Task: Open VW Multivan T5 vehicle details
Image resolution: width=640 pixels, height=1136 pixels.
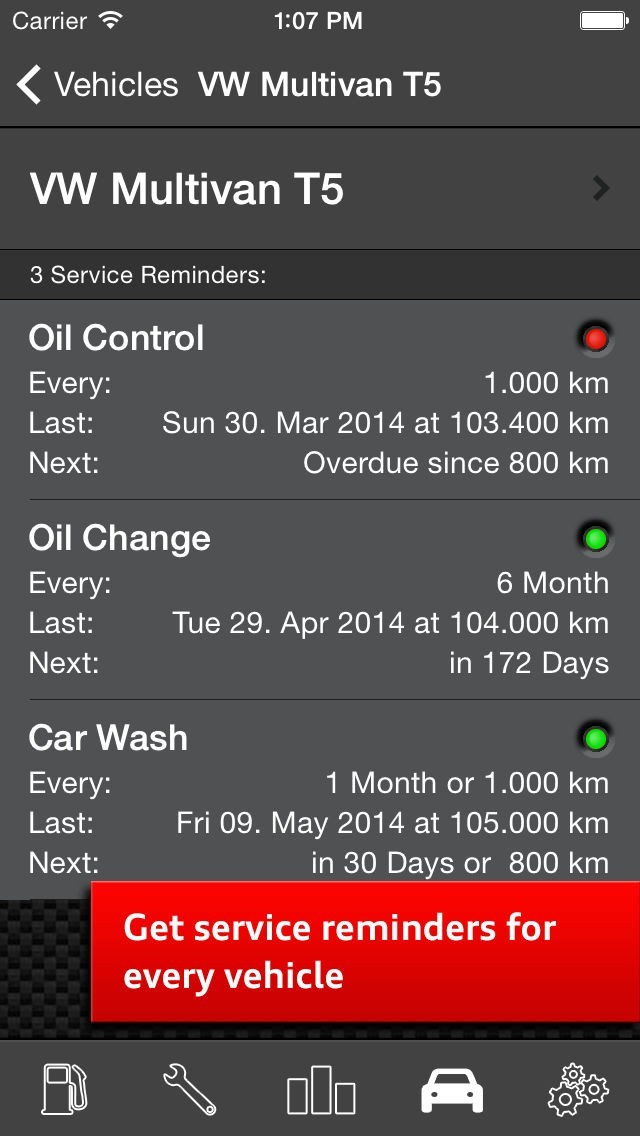Action: pos(320,189)
